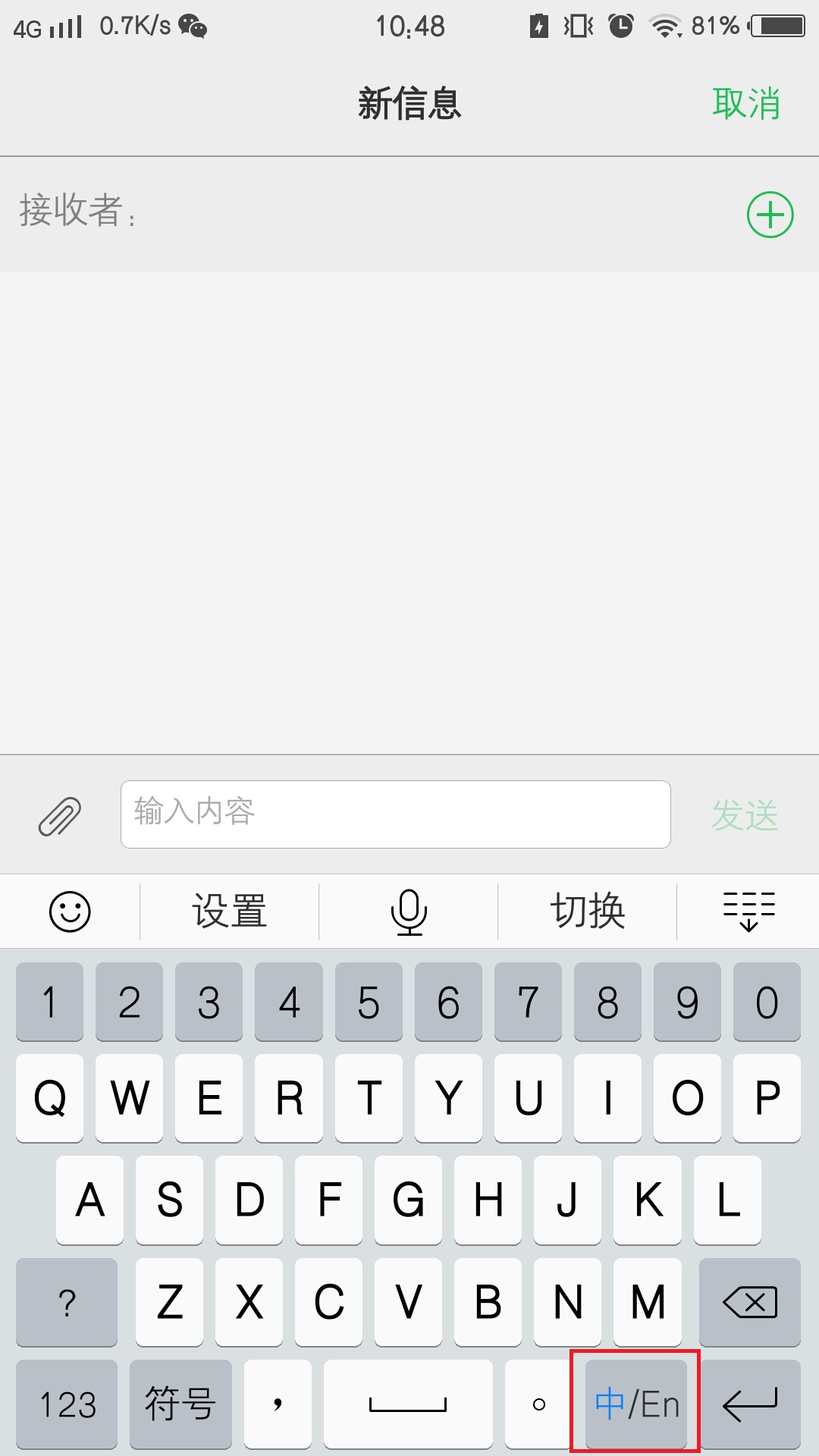
Task: Open the emoji smiley panel
Action: pos(70,911)
